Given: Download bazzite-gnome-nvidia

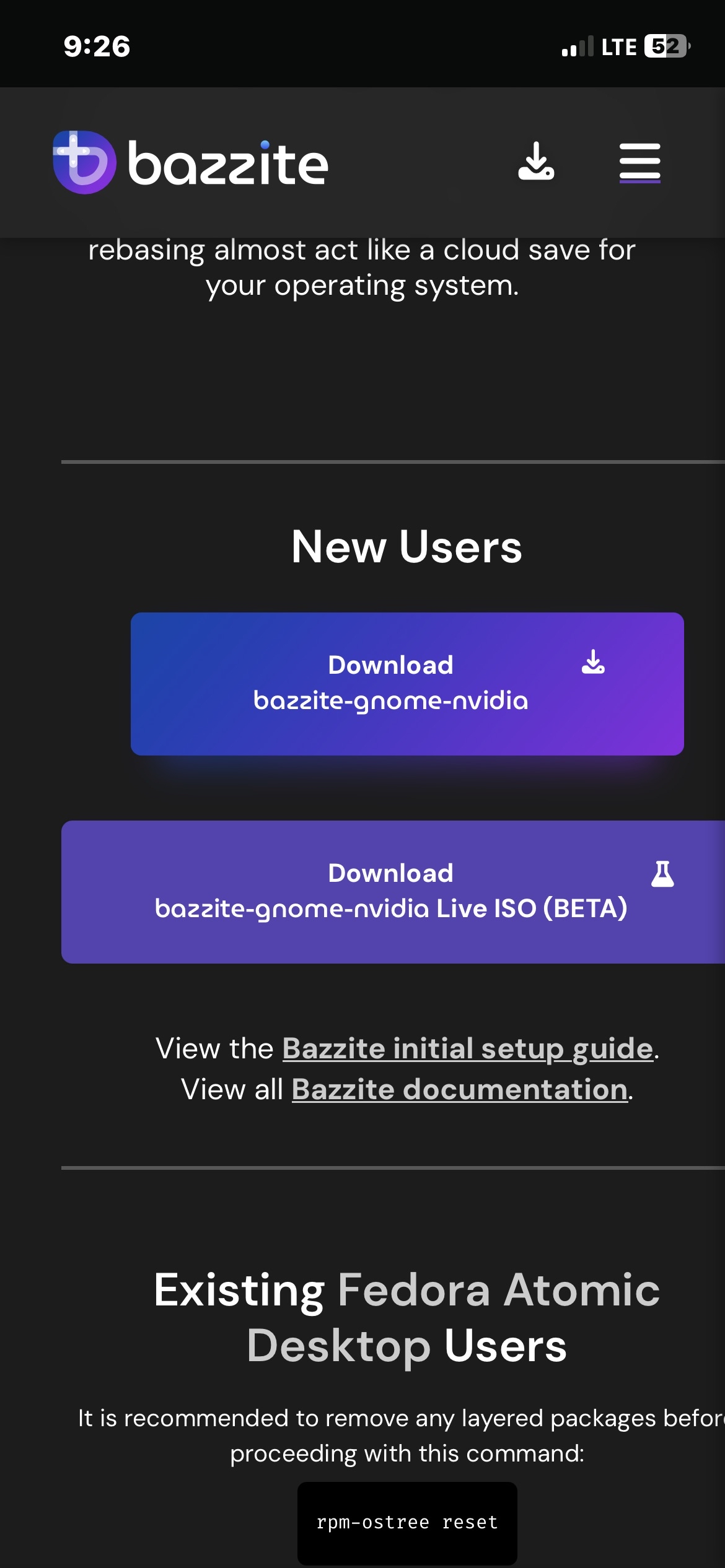Looking at the screenshot, I should (407, 684).
